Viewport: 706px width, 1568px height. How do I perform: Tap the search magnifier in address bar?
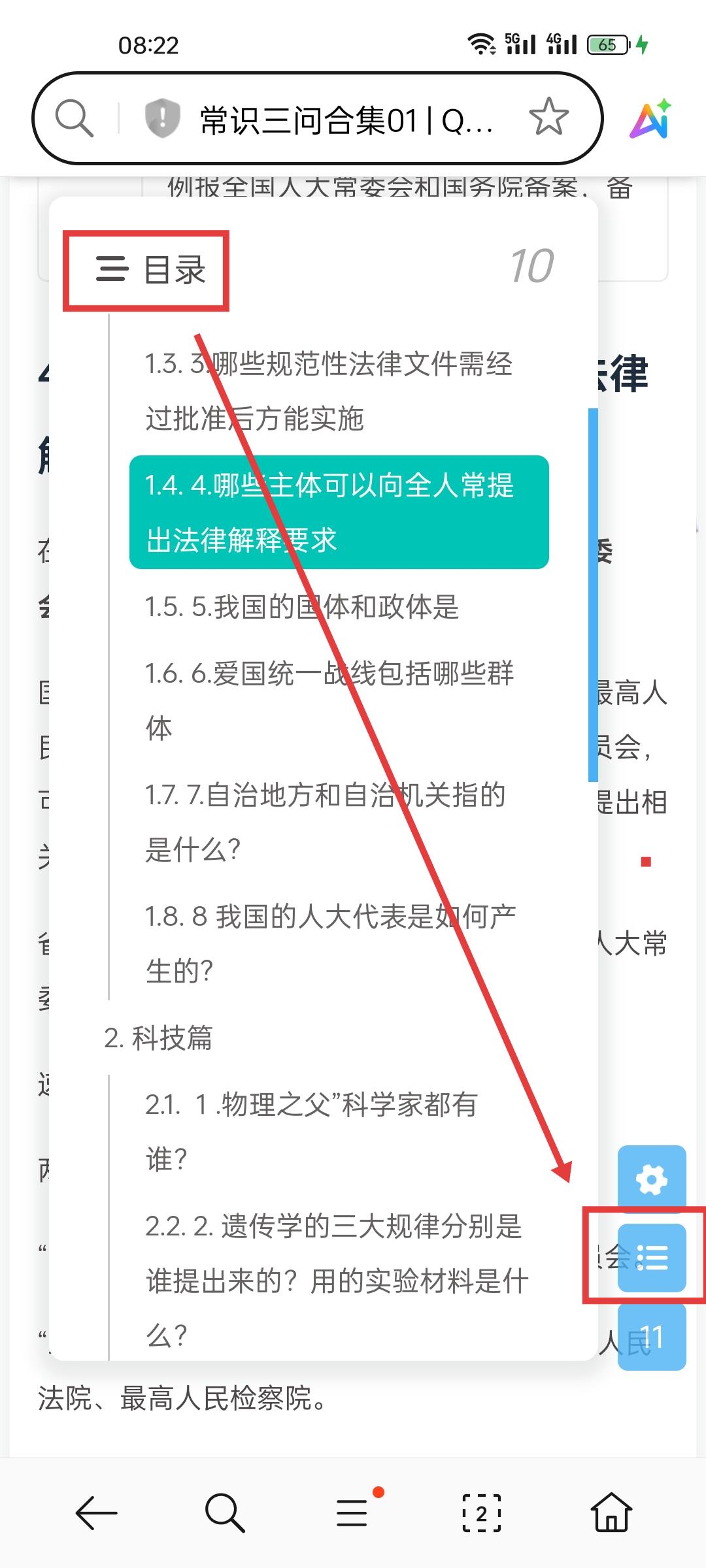point(74,118)
